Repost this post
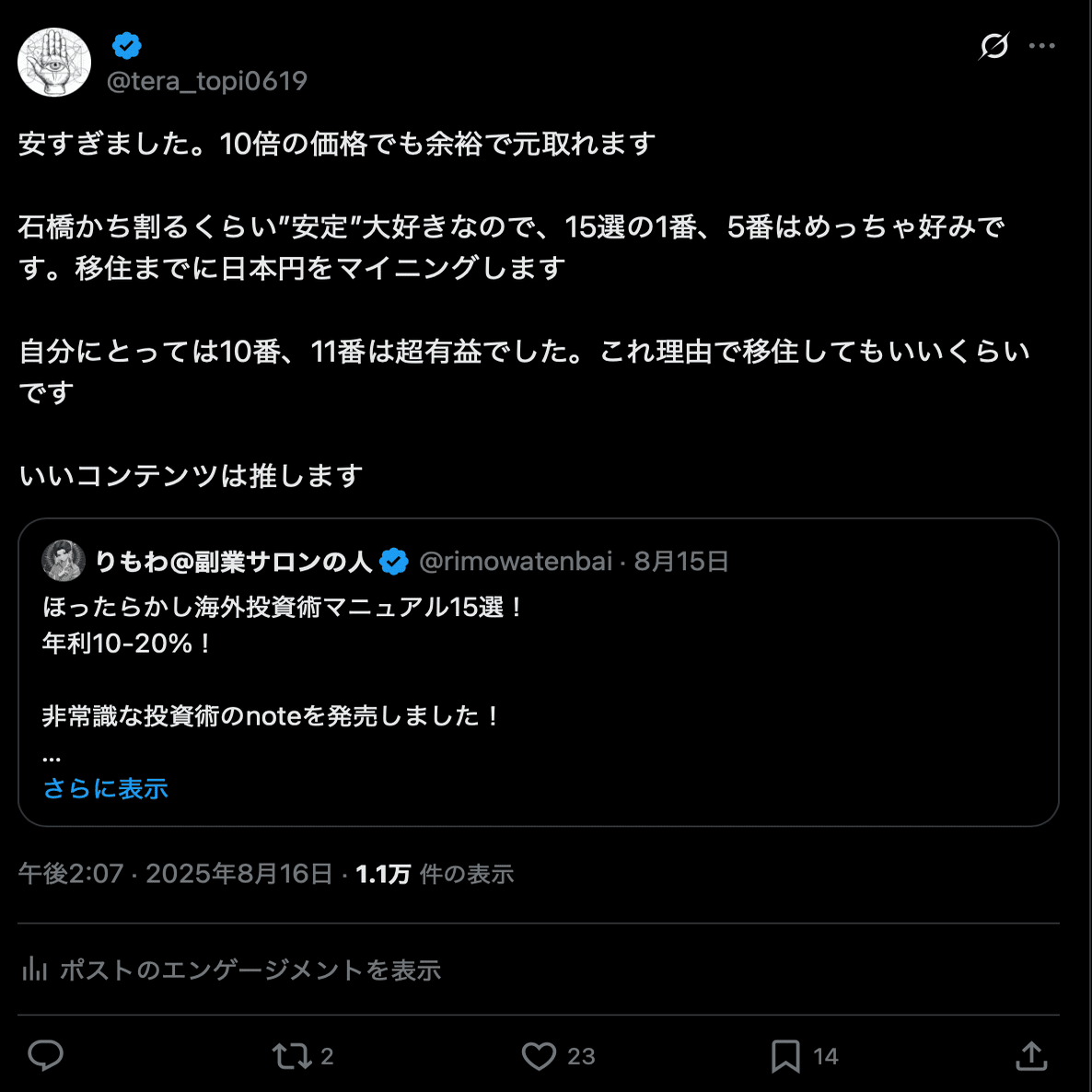The width and height of the screenshot is (1092, 1092). (293, 1055)
